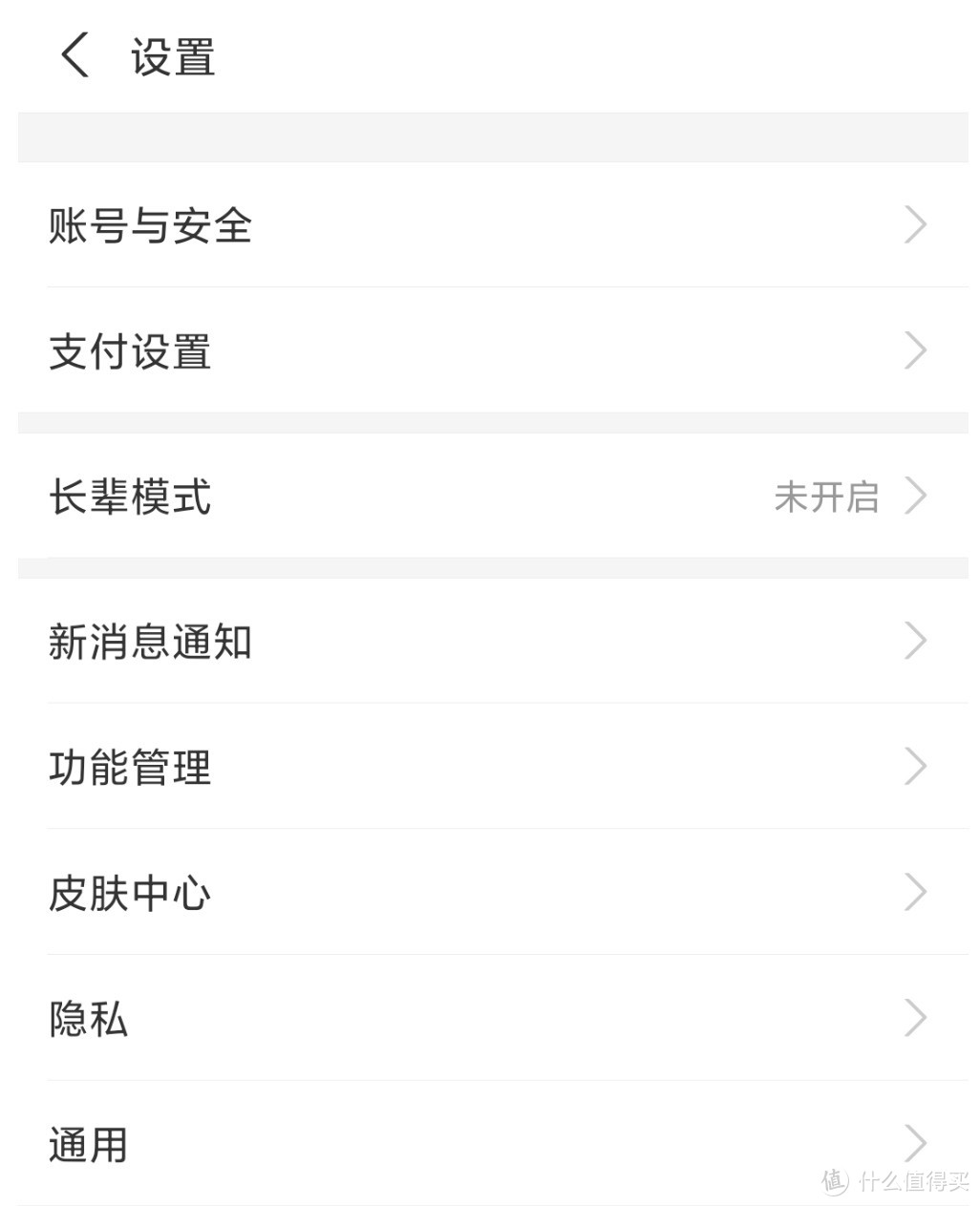This screenshot has height=1206, width=980.
Task: Open 功能管理
Action: 130,768
